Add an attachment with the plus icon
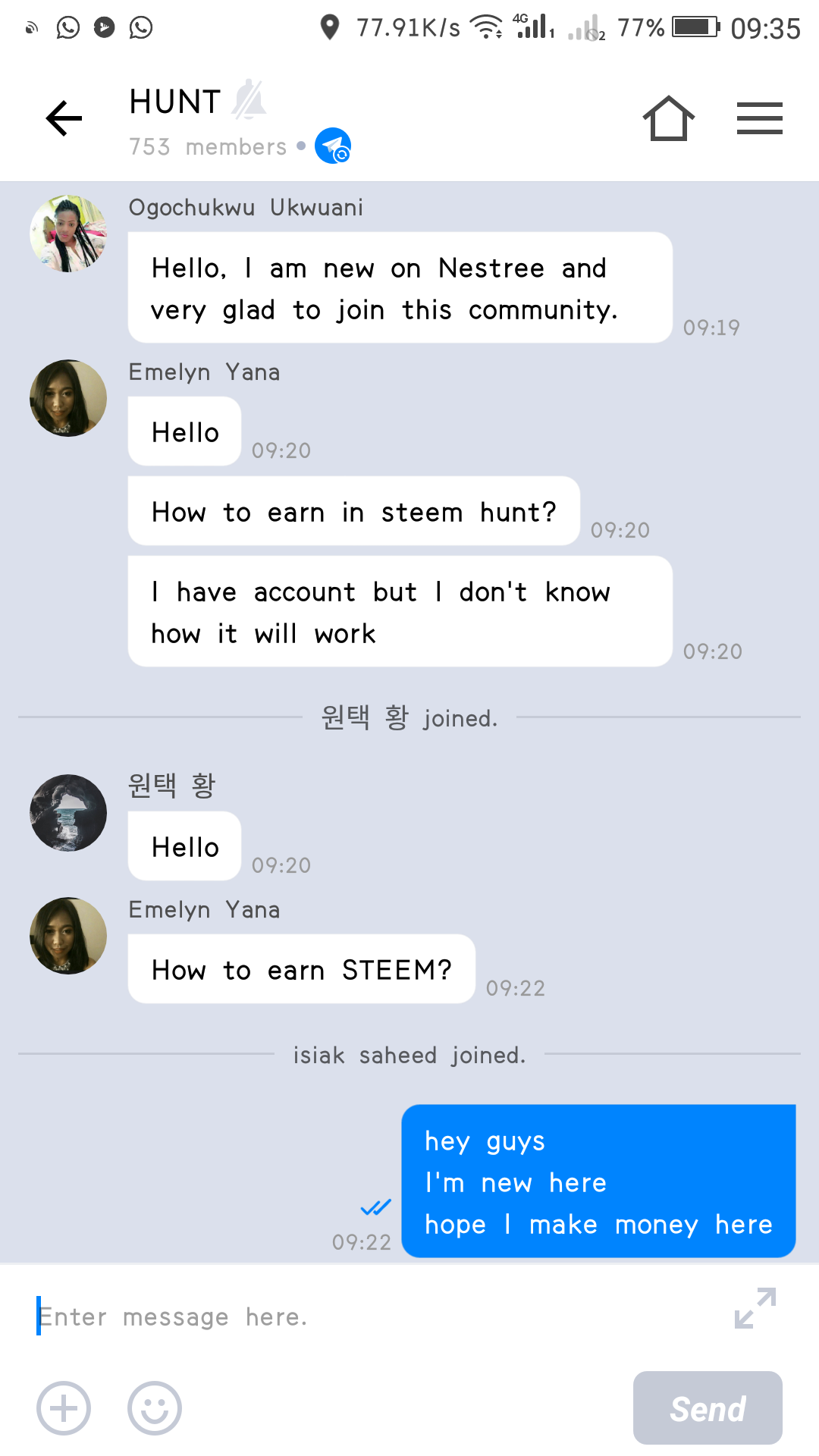The height and width of the screenshot is (1456, 819). [x=64, y=1408]
